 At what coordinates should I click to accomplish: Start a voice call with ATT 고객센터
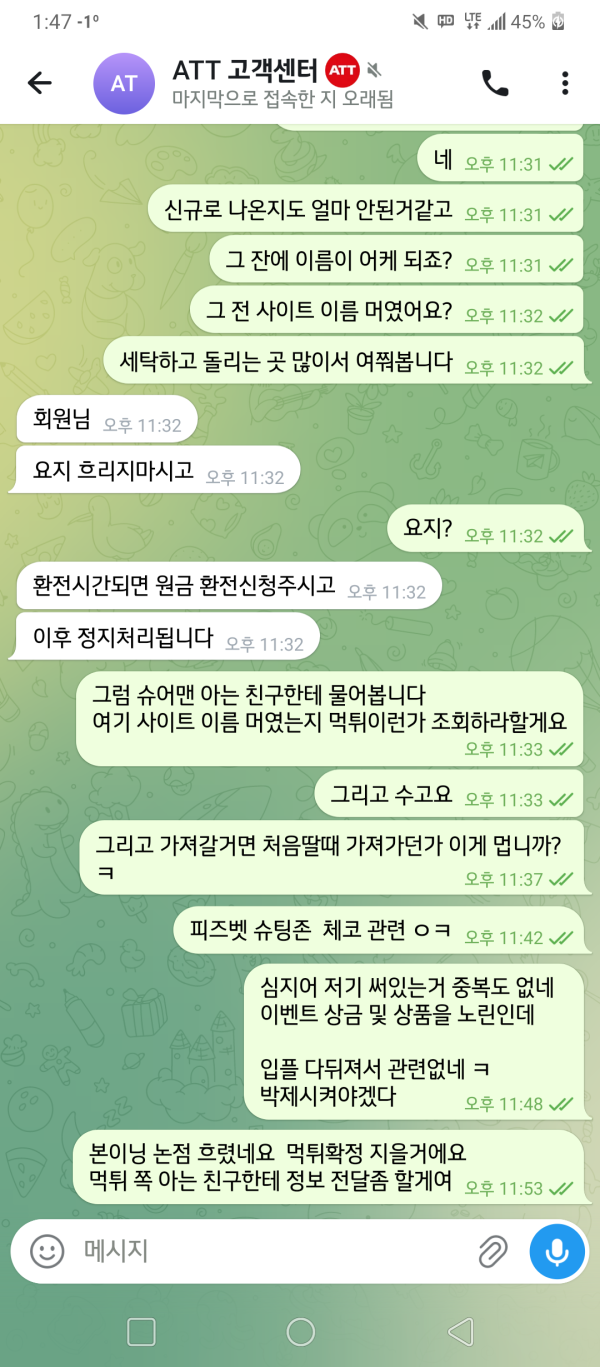[495, 83]
